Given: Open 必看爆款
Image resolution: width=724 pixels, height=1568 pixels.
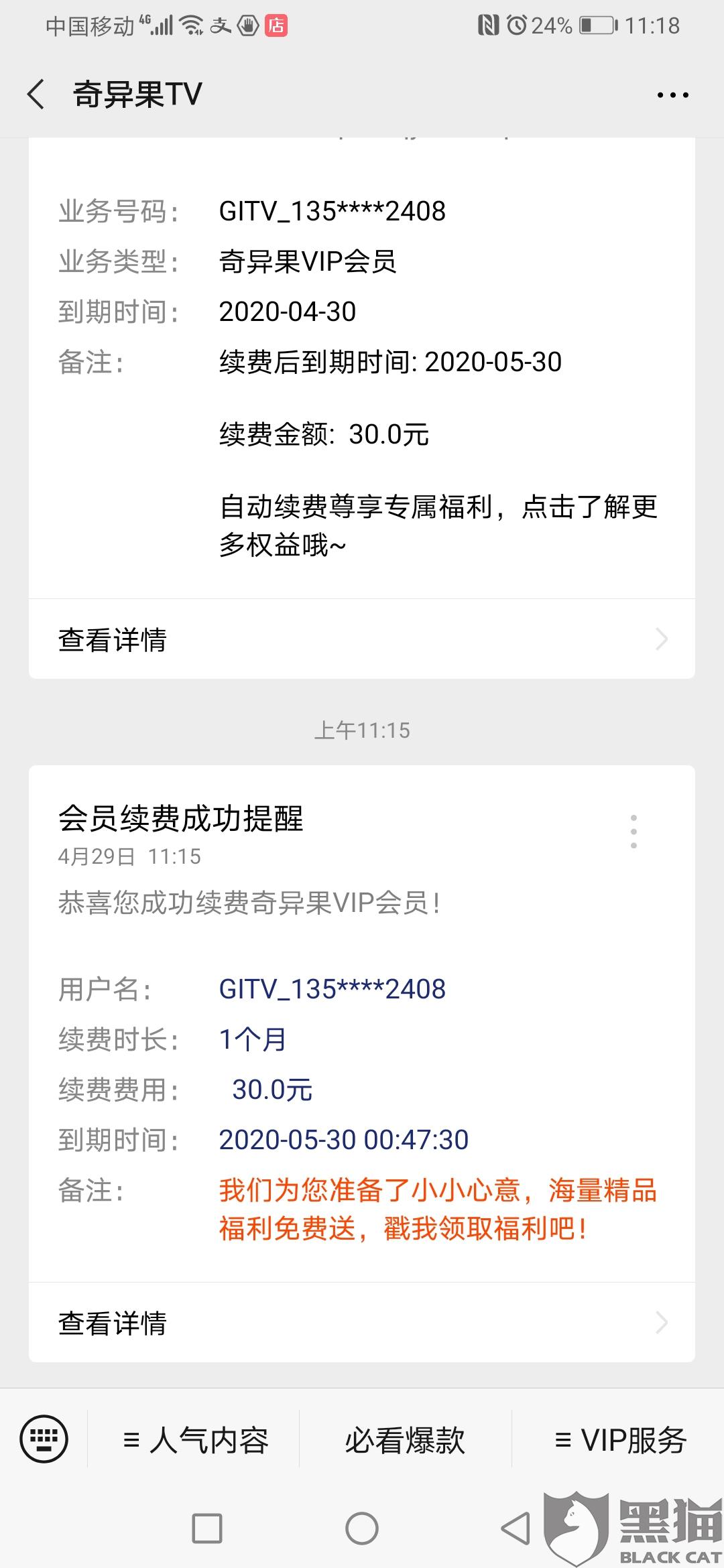Looking at the screenshot, I should [405, 1440].
